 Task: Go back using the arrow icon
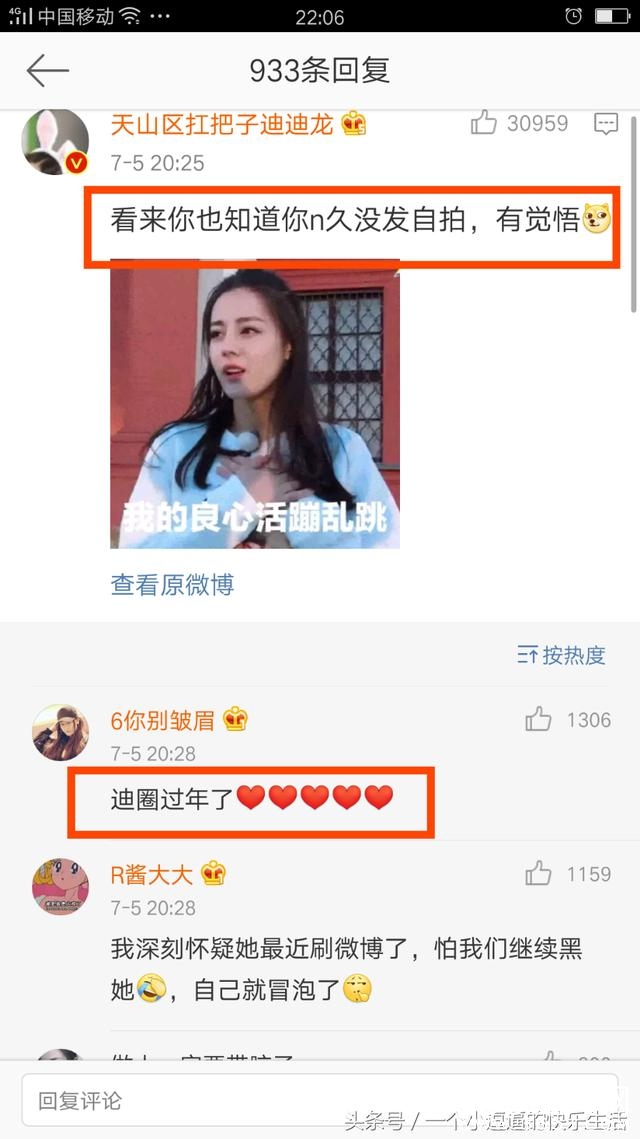tap(47, 71)
